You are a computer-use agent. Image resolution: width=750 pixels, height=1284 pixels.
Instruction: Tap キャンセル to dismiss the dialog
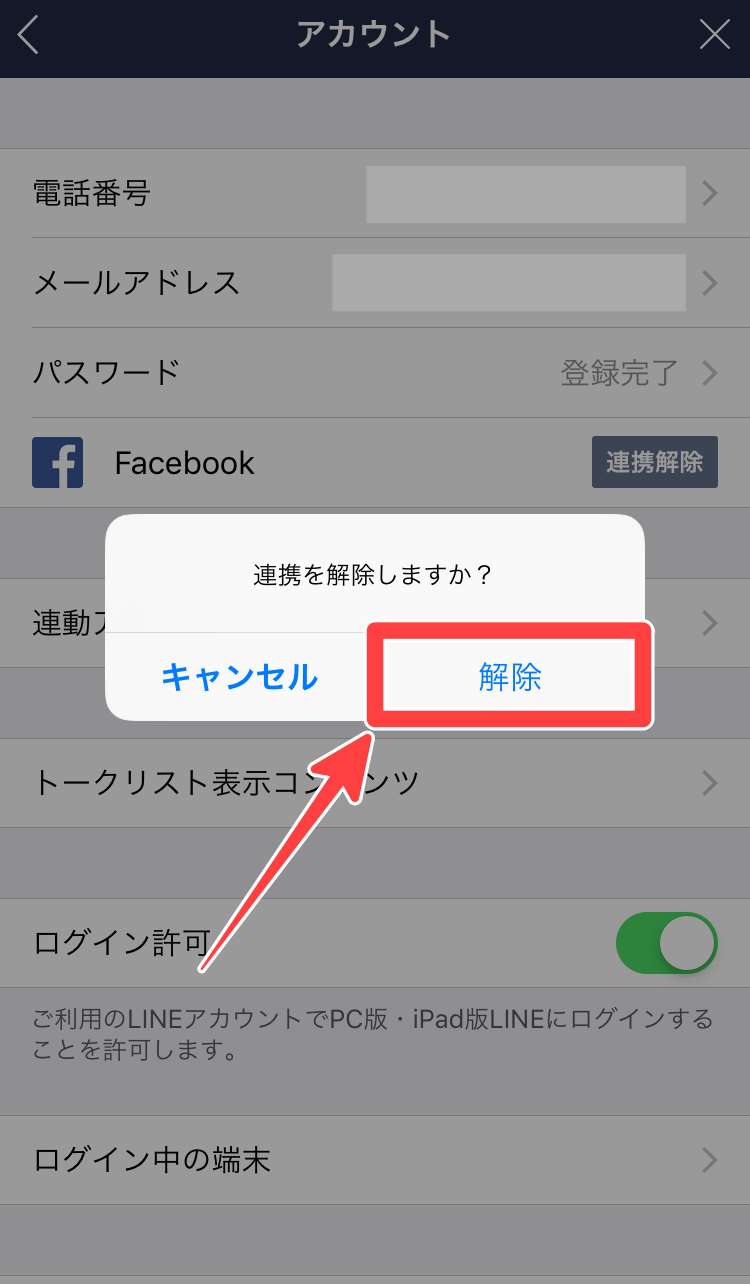point(239,677)
